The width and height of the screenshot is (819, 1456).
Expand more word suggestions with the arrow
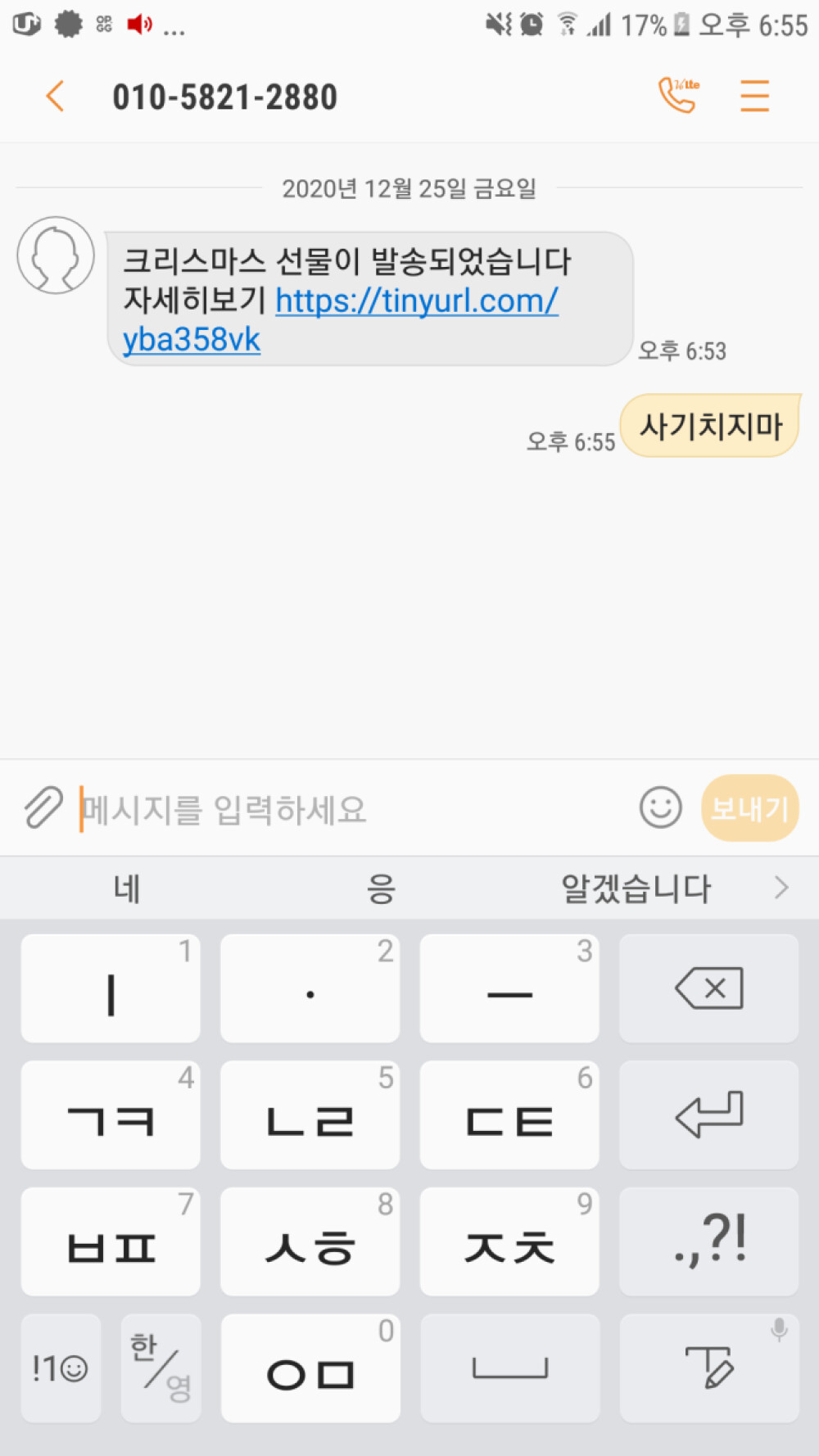[782, 888]
